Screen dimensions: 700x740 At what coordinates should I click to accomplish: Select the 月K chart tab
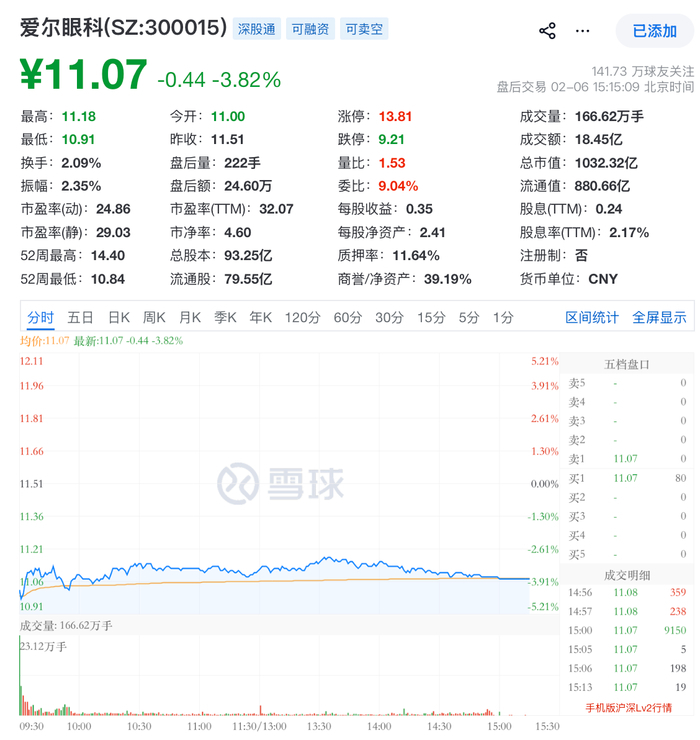click(x=190, y=318)
